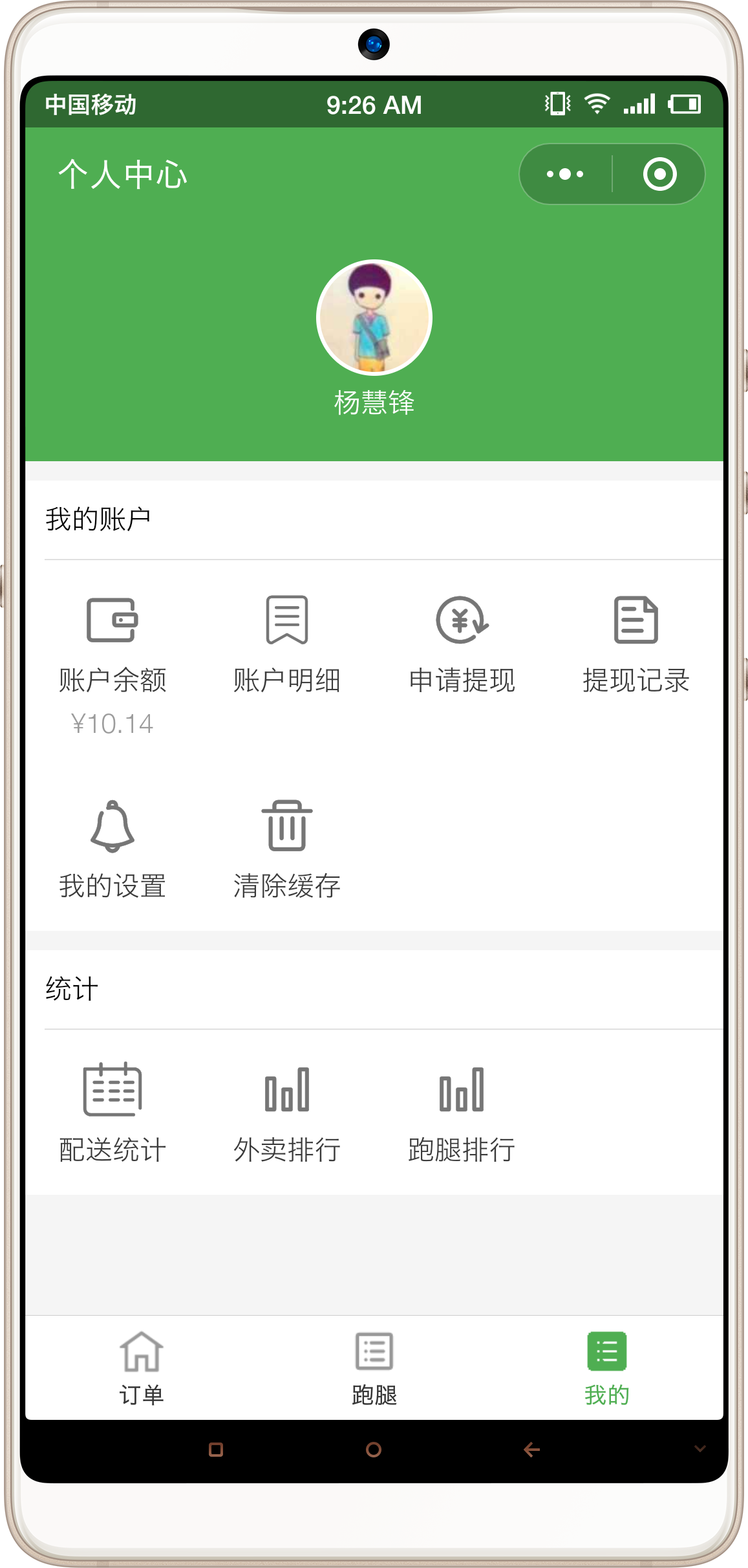Select the 账户明细 bookmark document icon
The image size is (748, 1568).
pyautogui.click(x=288, y=623)
